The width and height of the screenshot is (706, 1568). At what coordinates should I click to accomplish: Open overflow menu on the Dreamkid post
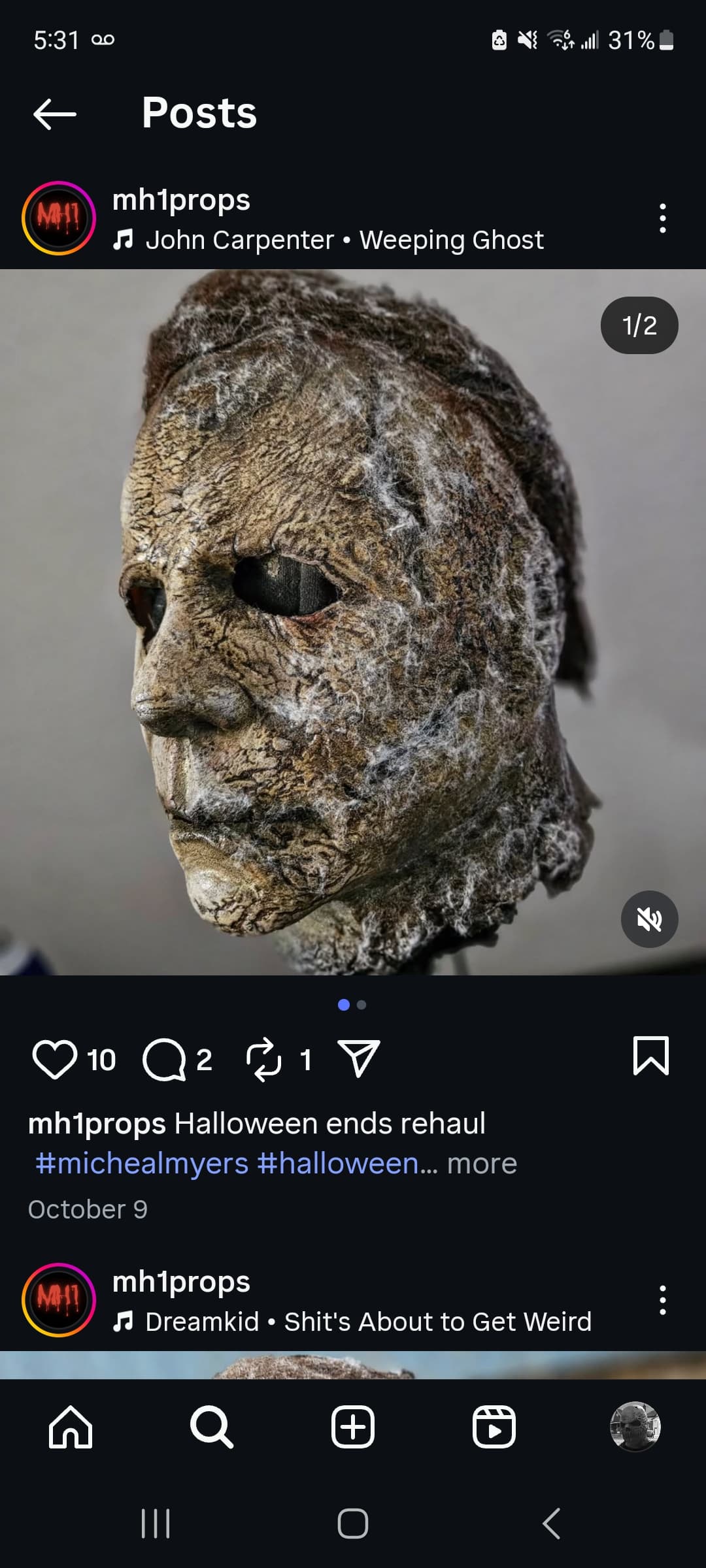tap(662, 1300)
